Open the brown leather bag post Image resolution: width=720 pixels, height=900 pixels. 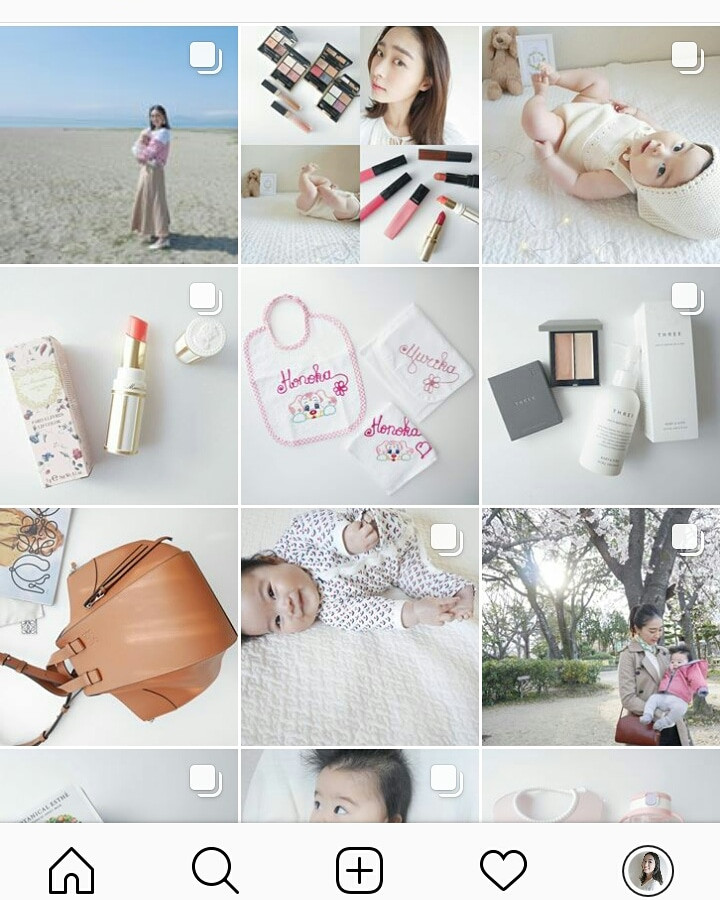click(119, 627)
